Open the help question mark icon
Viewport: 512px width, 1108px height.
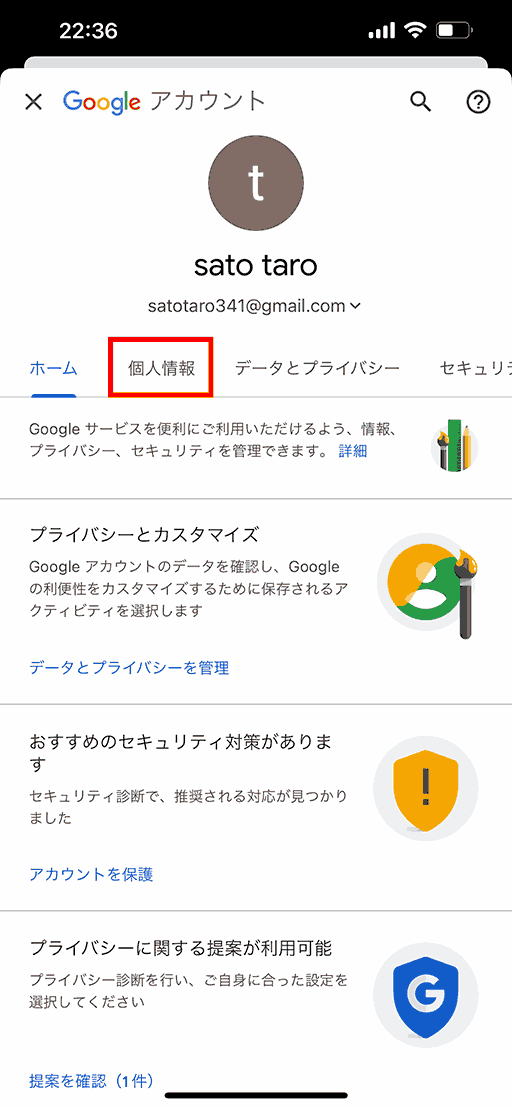tap(478, 102)
